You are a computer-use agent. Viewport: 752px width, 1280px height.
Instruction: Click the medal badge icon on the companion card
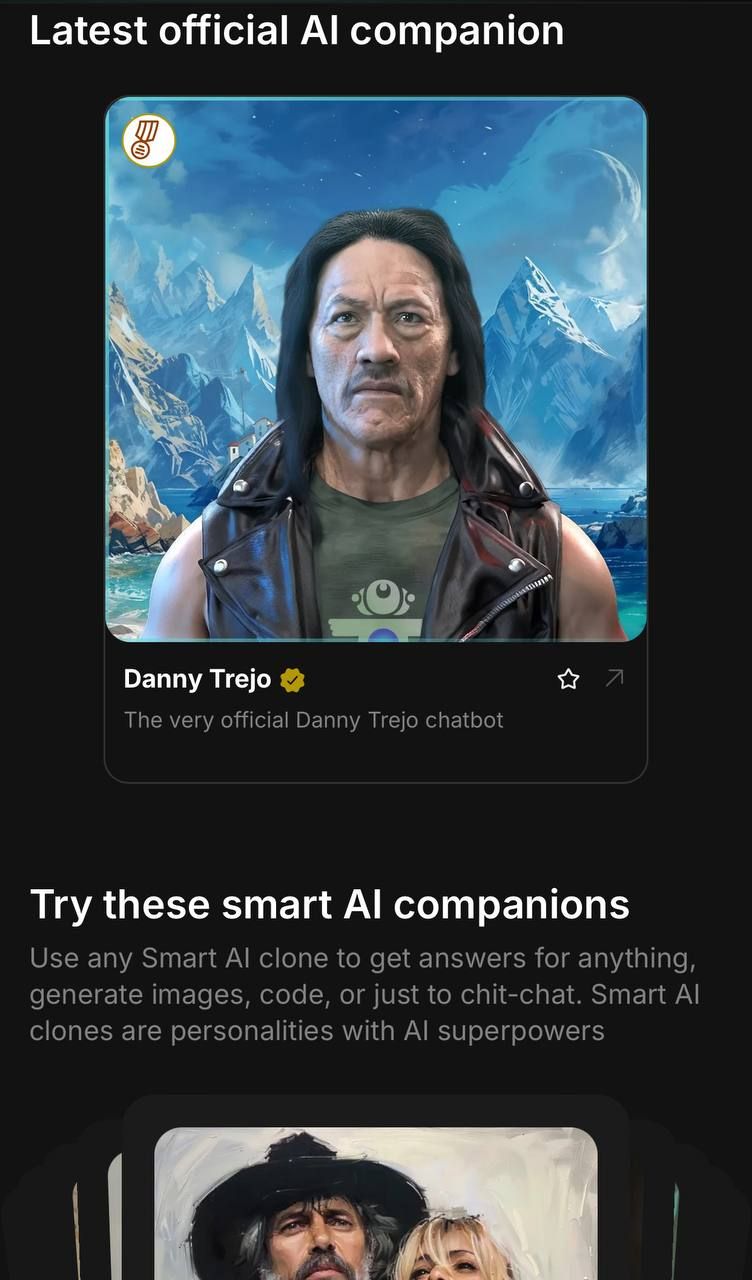[x=148, y=141]
